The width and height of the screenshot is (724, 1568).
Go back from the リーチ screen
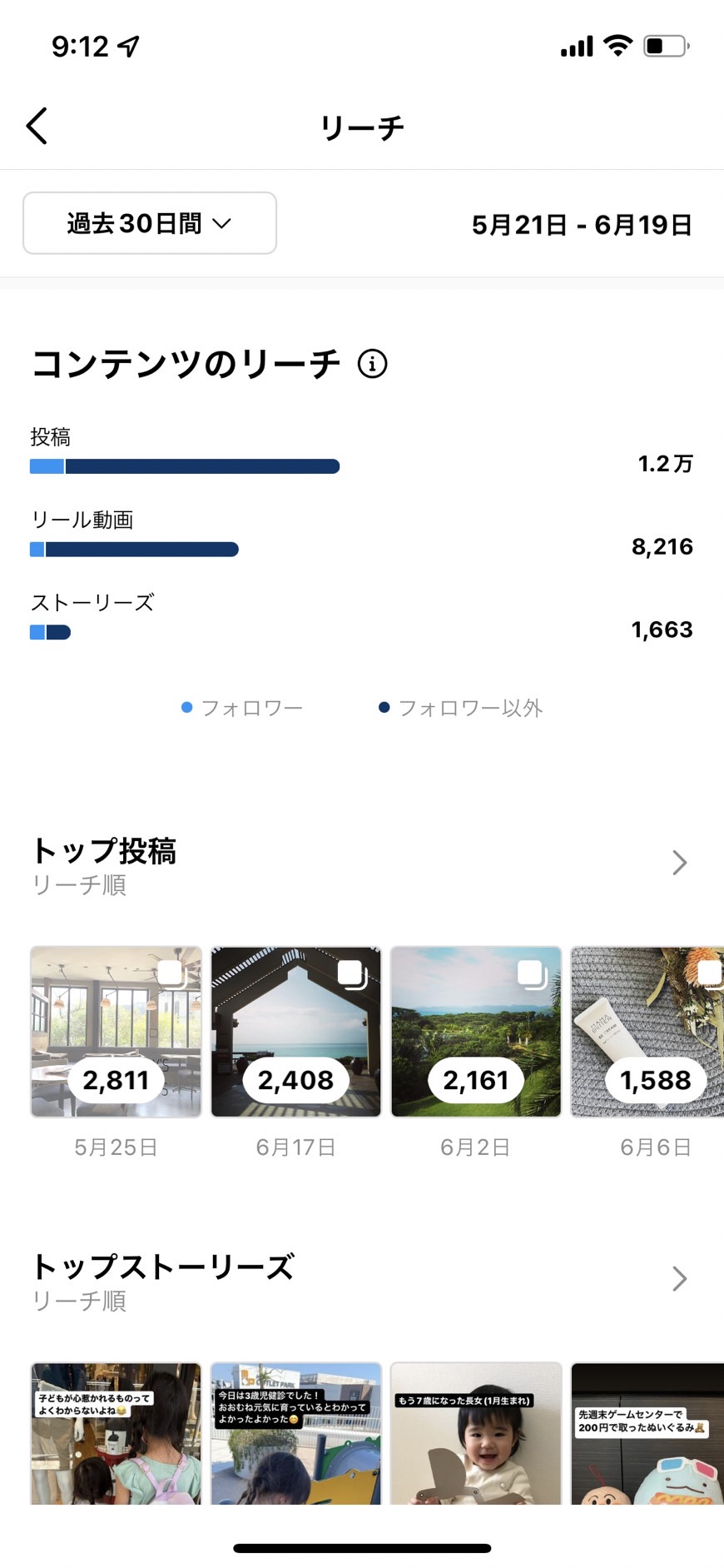point(37,127)
